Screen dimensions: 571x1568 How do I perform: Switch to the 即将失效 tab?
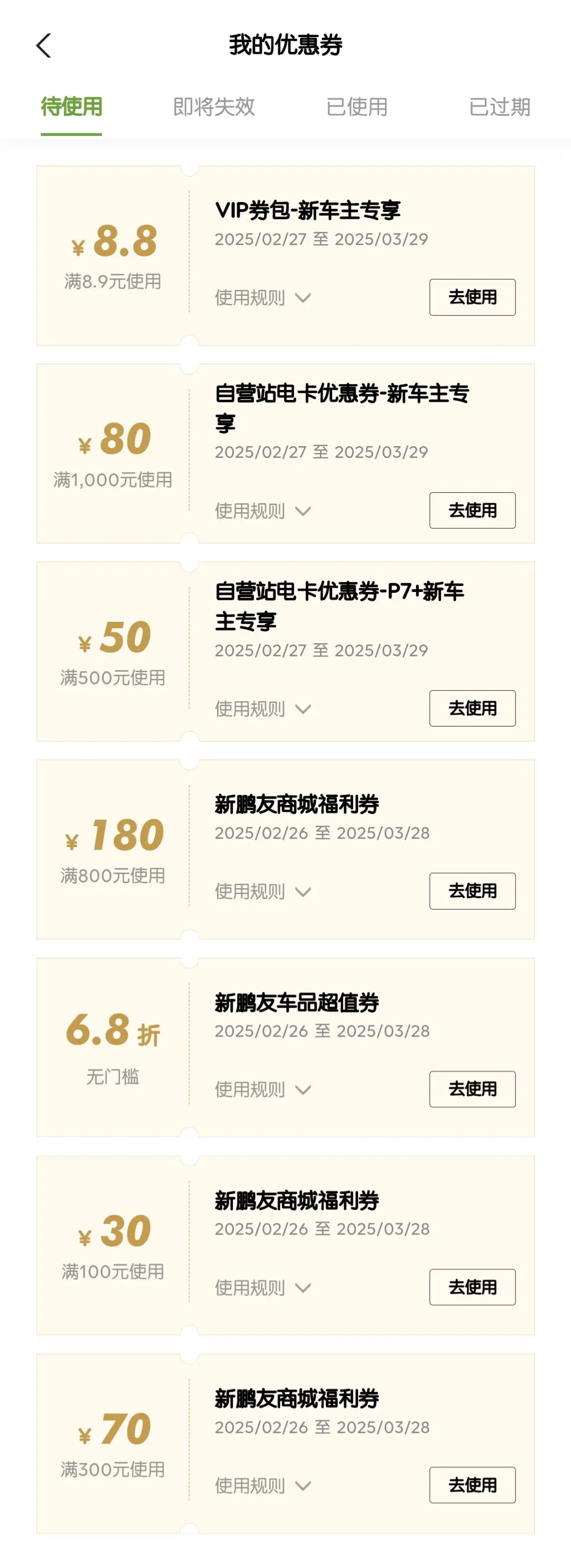(214, 107)
